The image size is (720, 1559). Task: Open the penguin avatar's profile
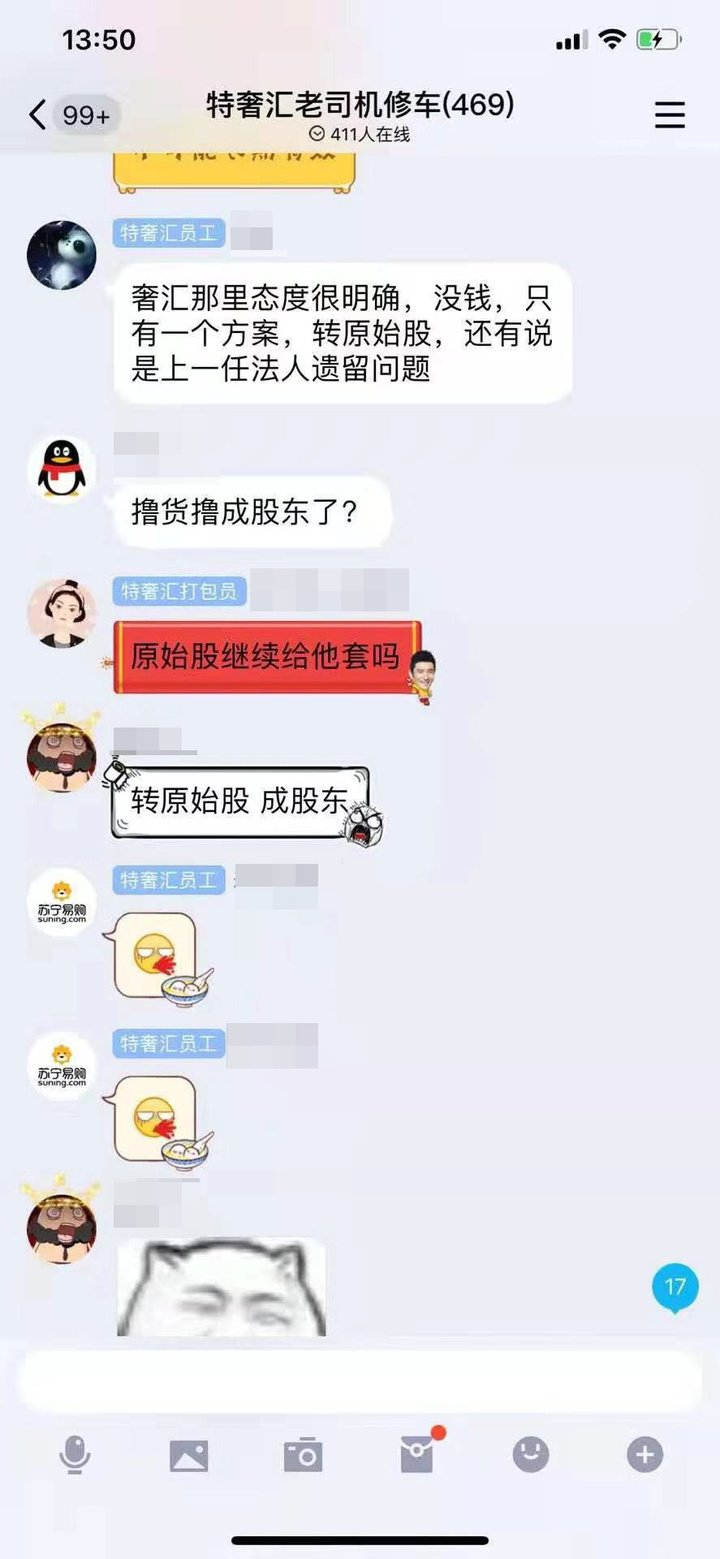click(62, 469)
